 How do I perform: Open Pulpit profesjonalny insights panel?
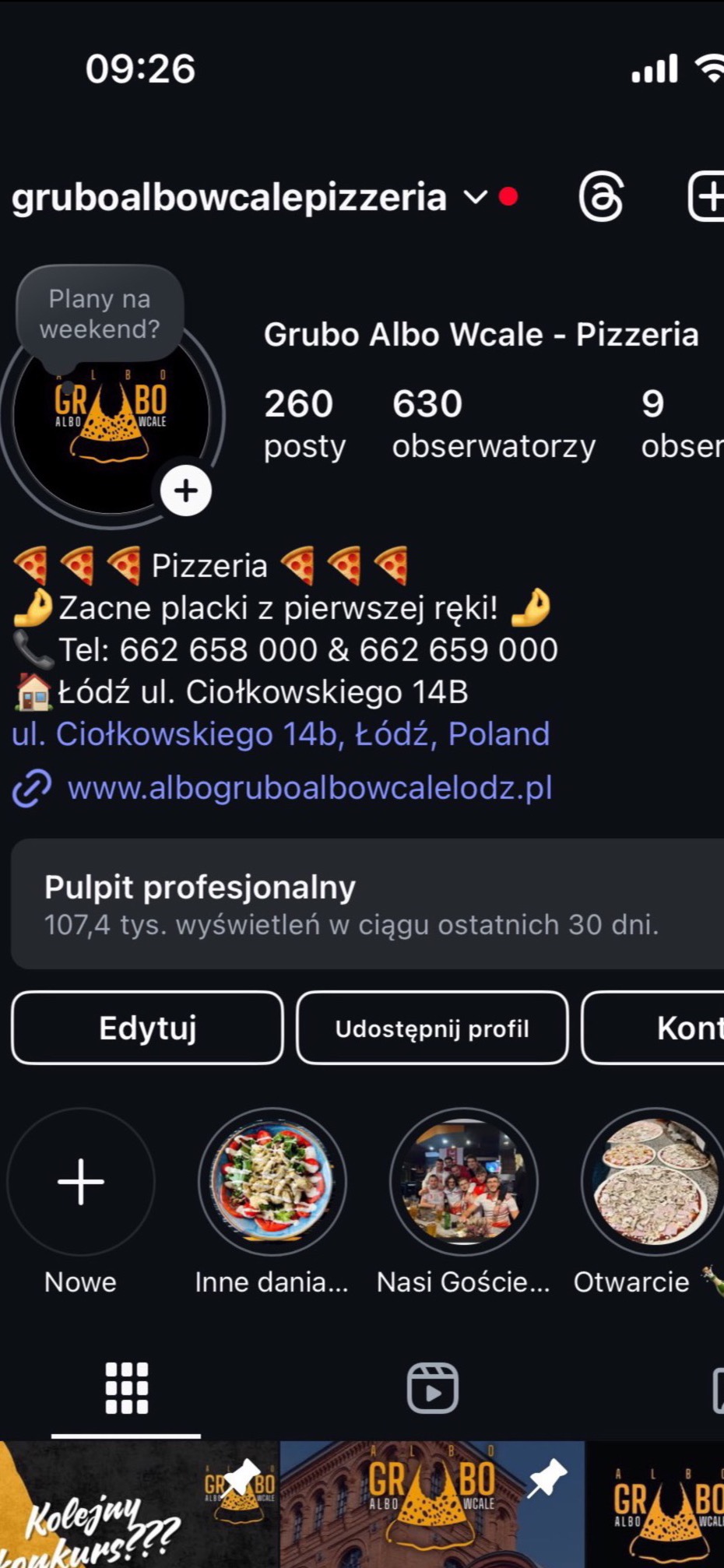[x=362, y=905]
